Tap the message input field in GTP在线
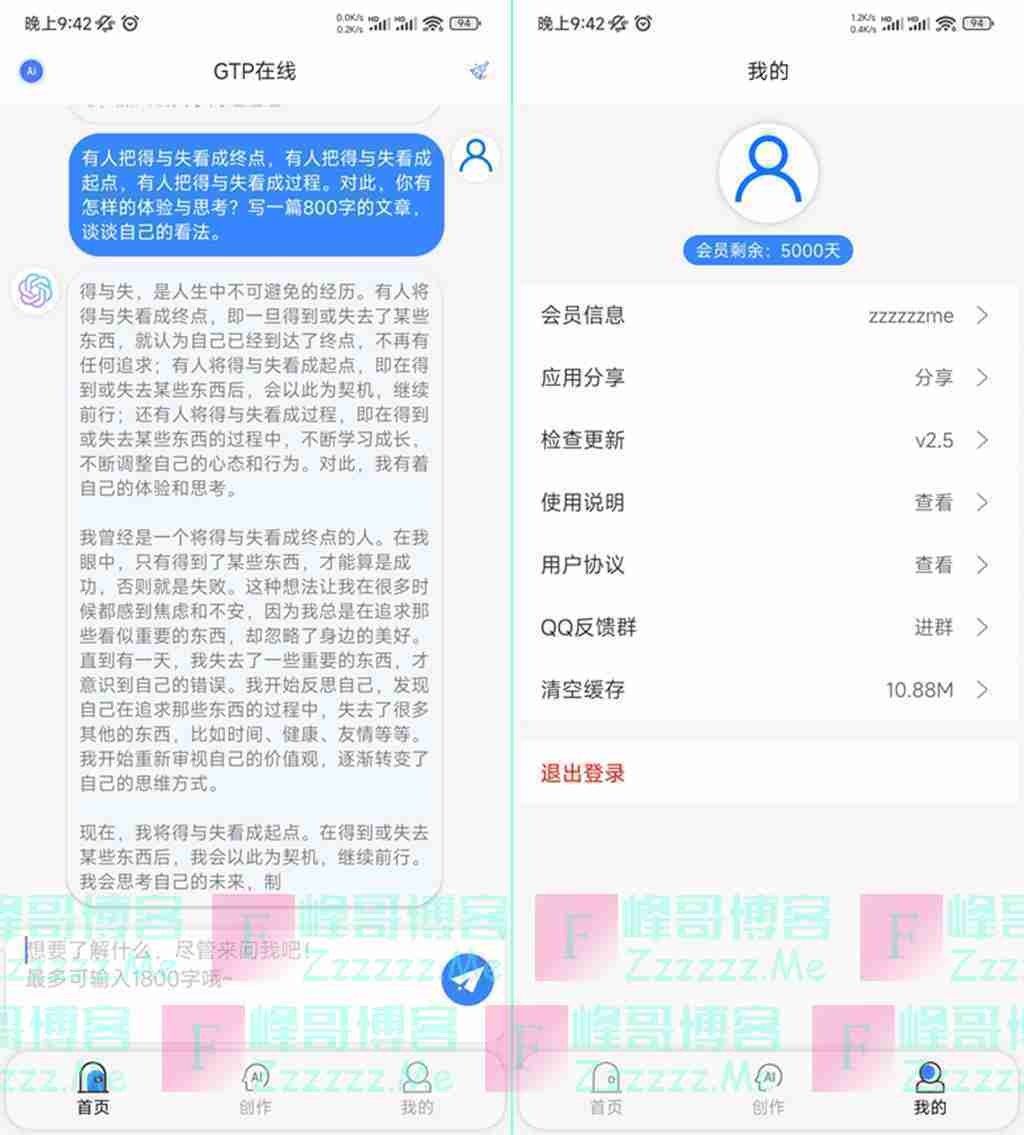The height and width of the screenshot is (1135, 1024). pyautogui.click(x=220, y=964)
